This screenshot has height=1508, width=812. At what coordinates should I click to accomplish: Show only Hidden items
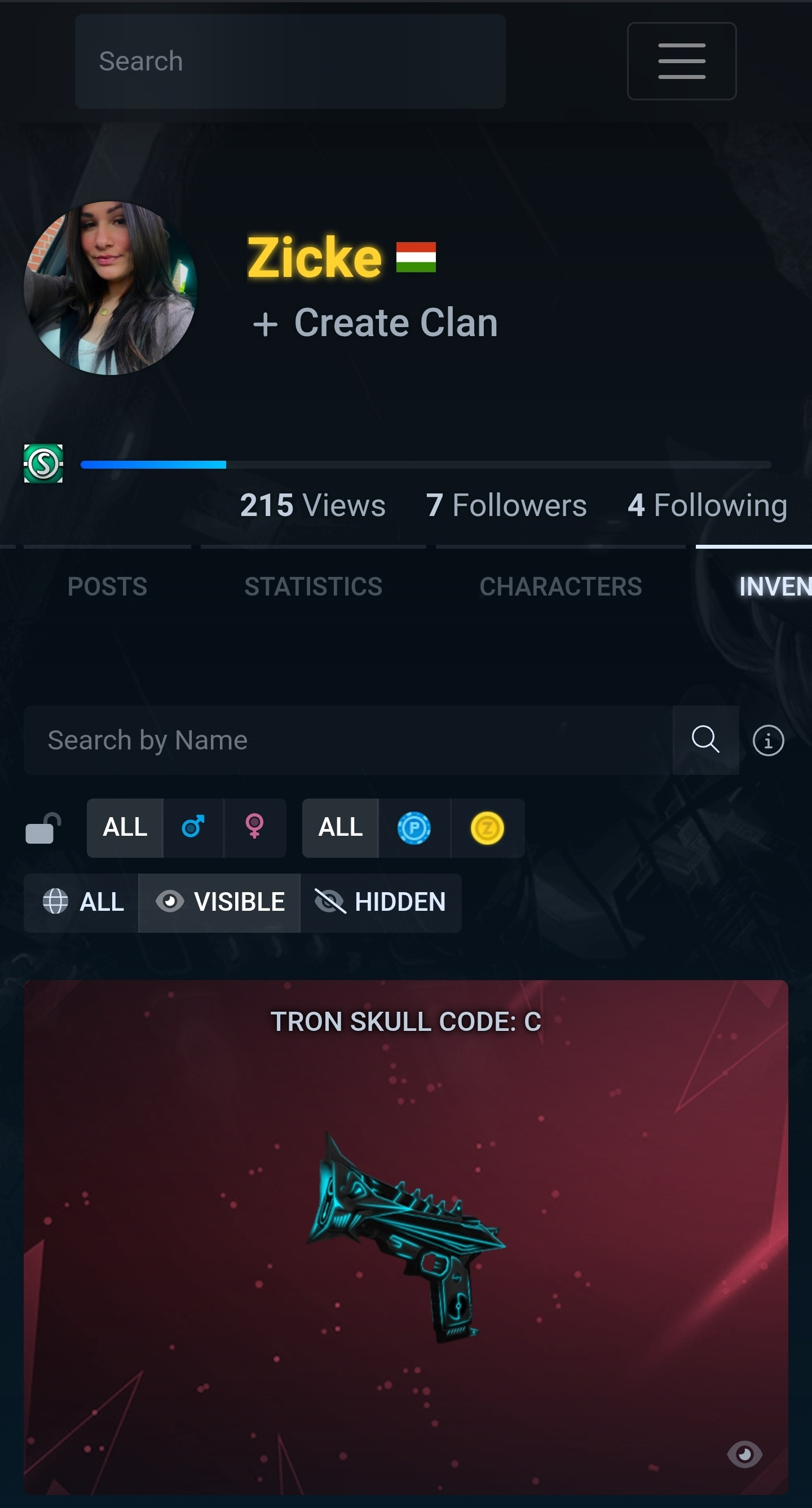coord(381,902)
